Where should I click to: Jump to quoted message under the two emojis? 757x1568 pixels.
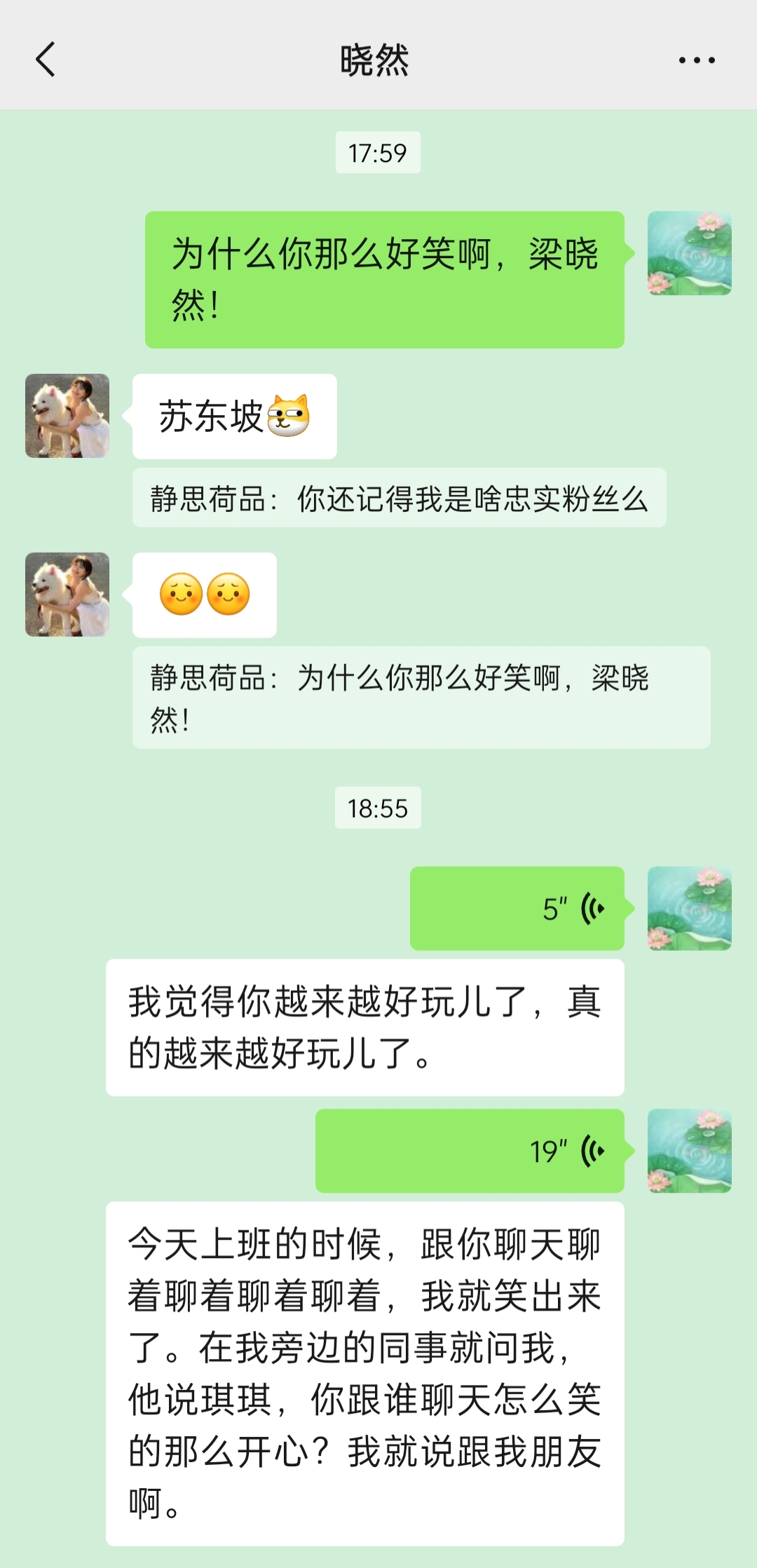[x=421, y=698]
